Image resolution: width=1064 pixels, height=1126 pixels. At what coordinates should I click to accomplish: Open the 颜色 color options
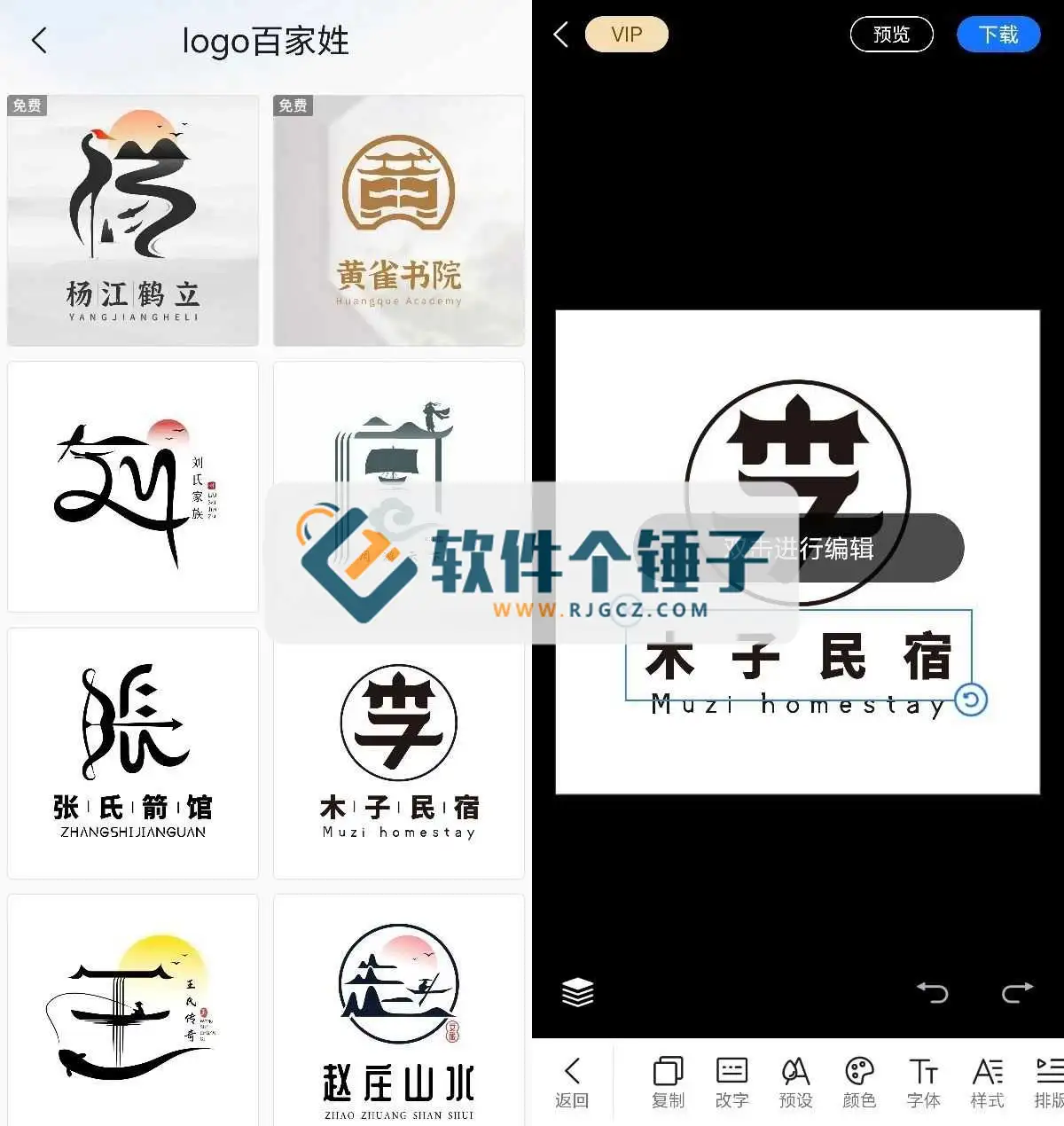(858, 1083)
